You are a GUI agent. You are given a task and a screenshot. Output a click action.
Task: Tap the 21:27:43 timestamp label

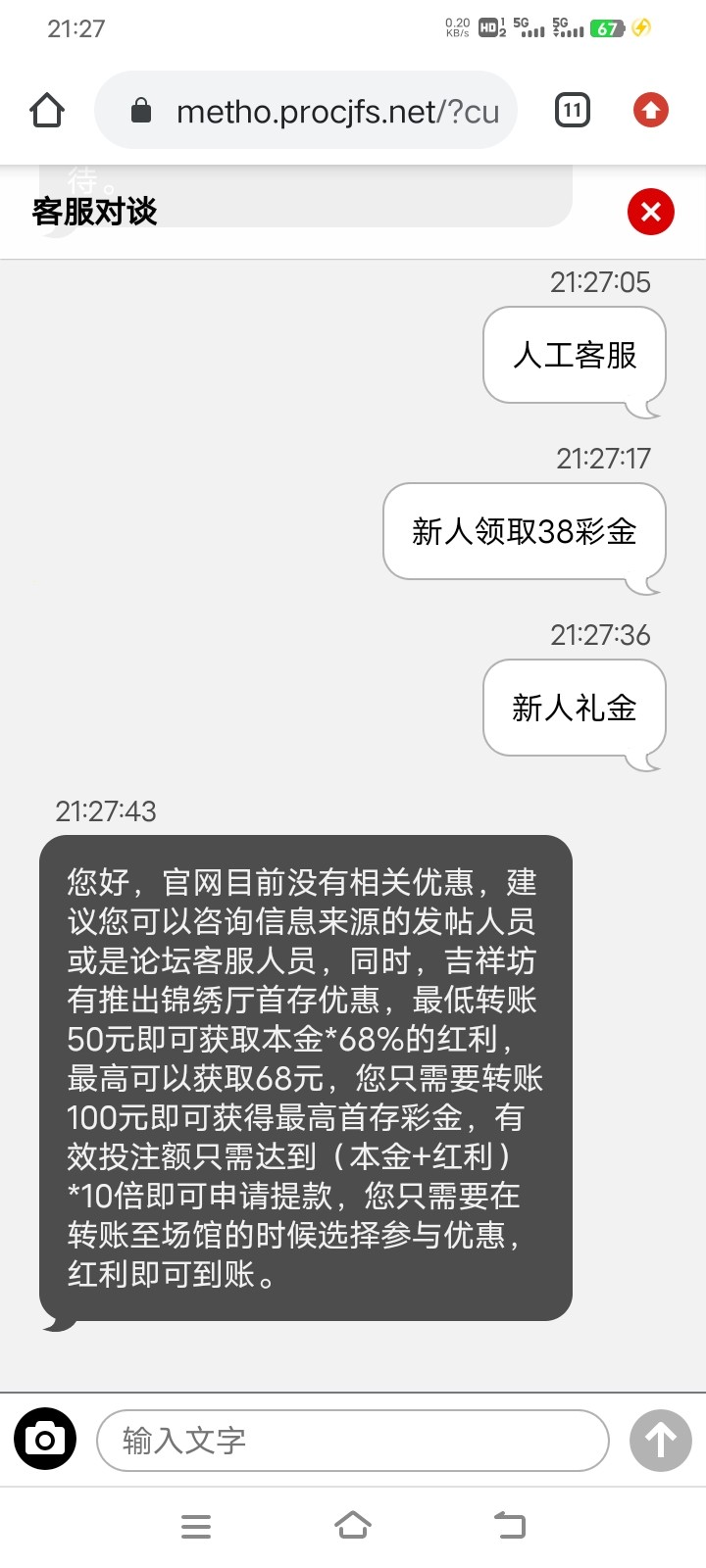108,810
